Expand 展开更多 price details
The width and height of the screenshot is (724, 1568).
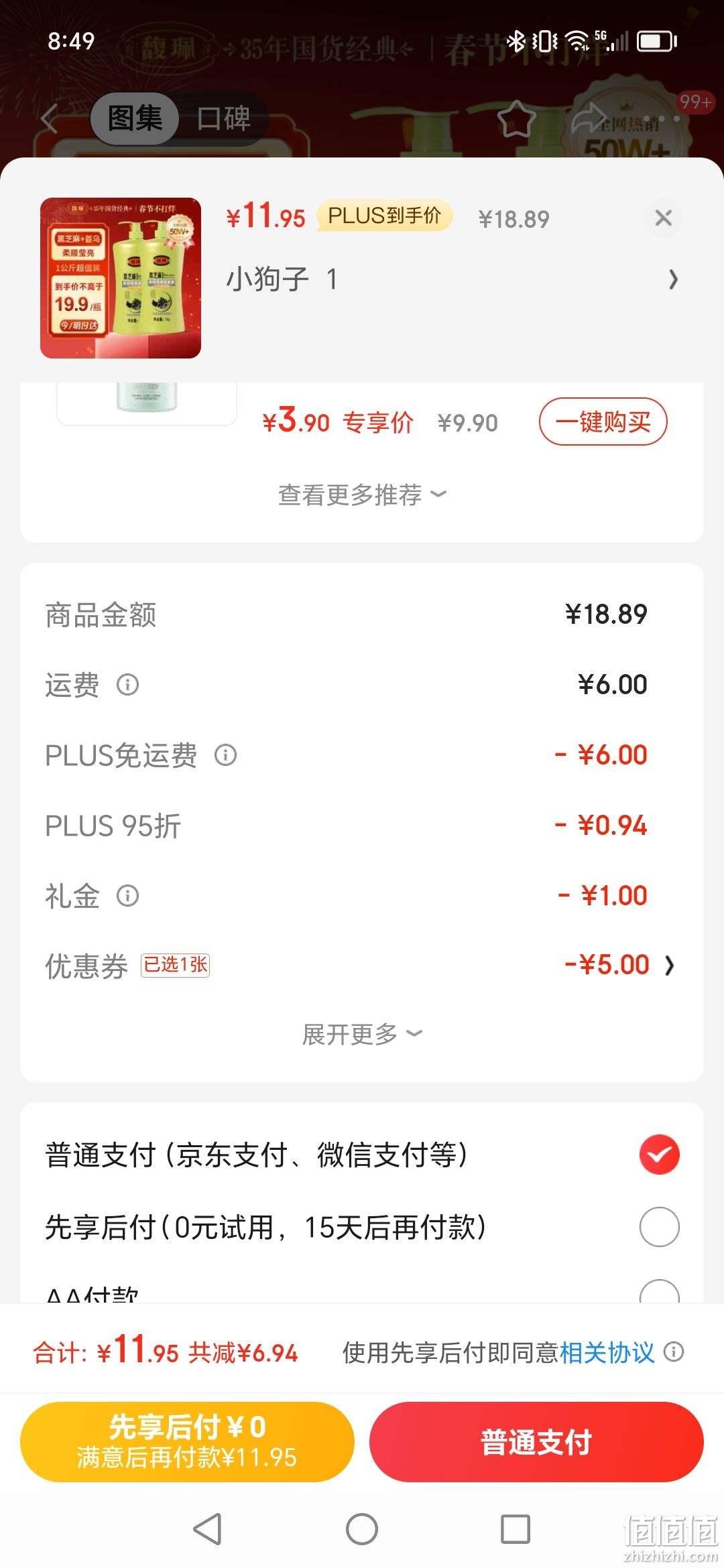click(362, 1034)
